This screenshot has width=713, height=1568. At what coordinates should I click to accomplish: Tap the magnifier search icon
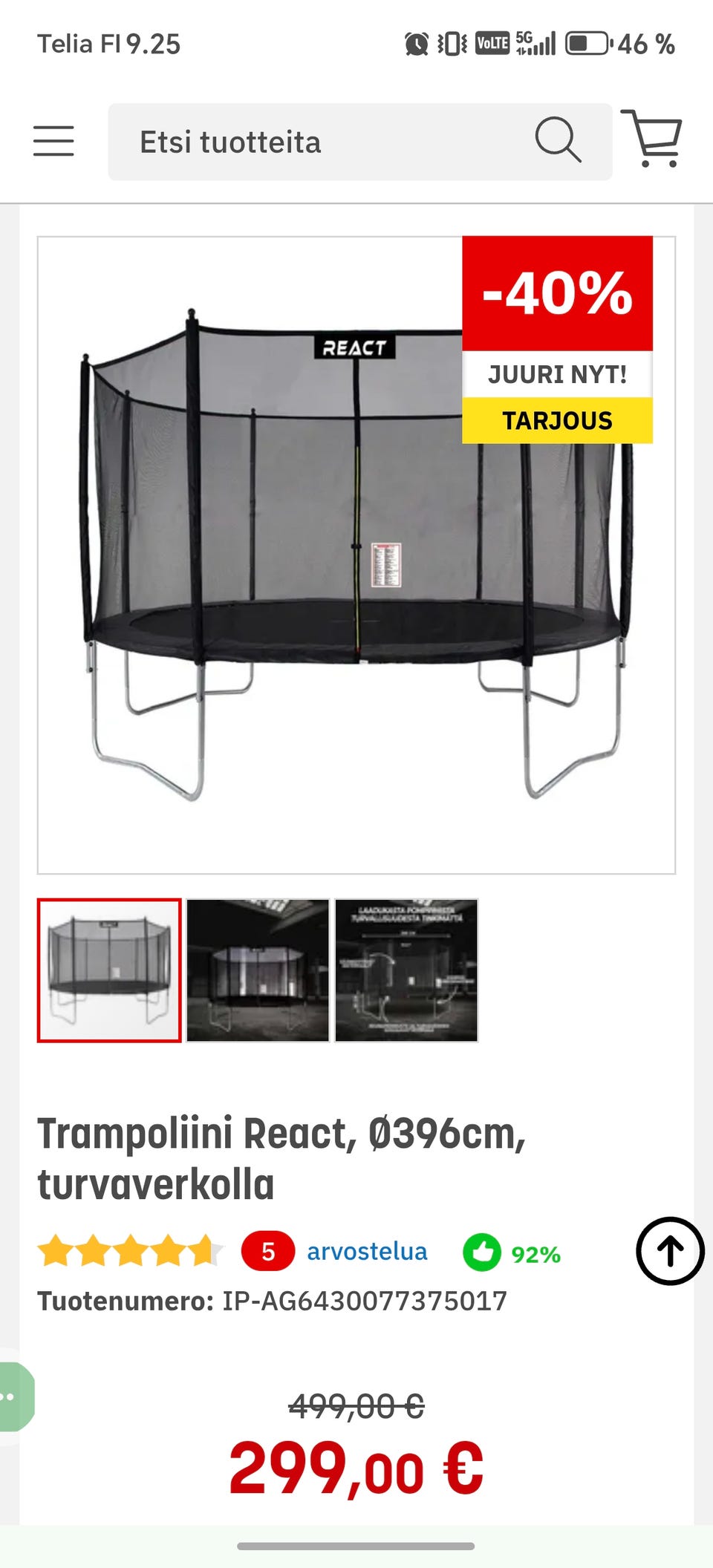click(x=558, y=139)
